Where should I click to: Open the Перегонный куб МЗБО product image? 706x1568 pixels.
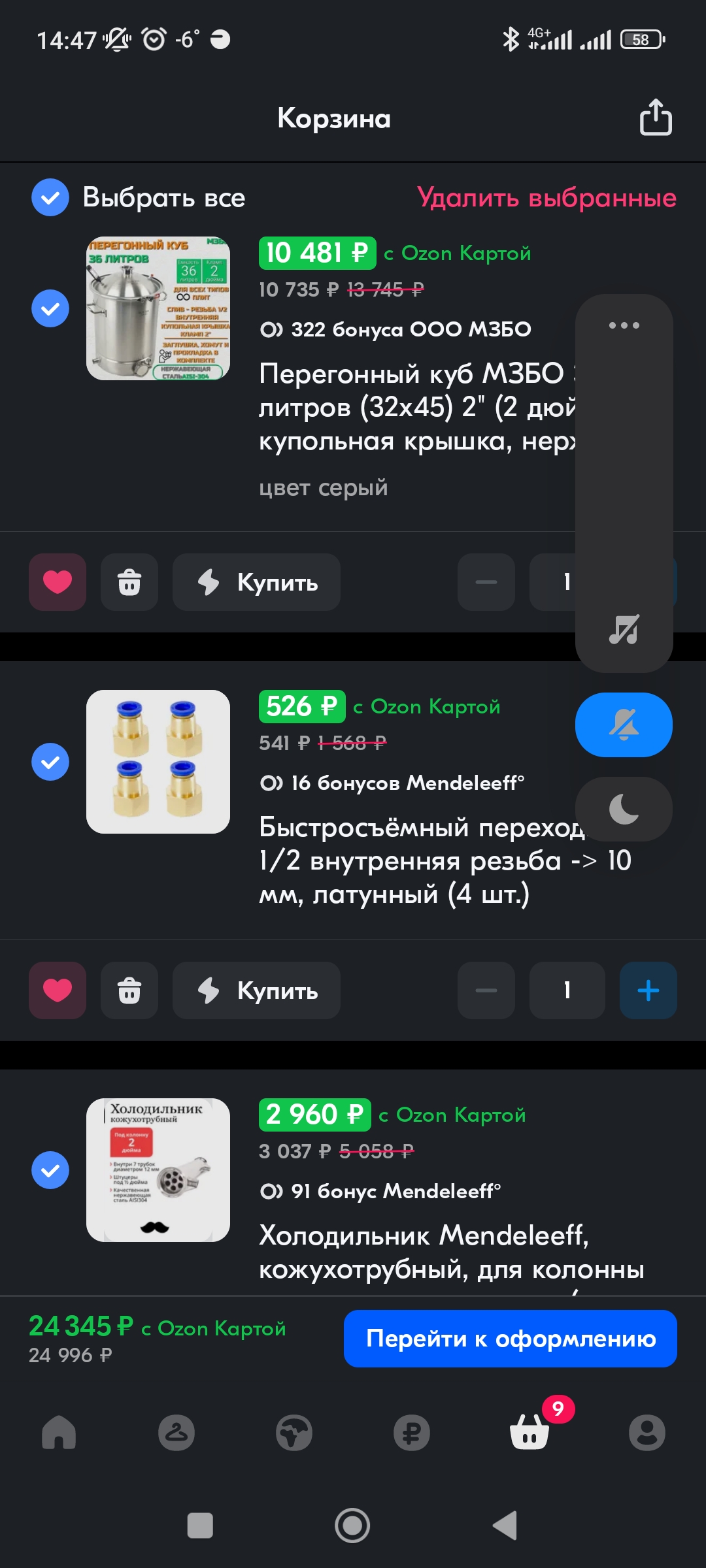[x=158, y=308]
